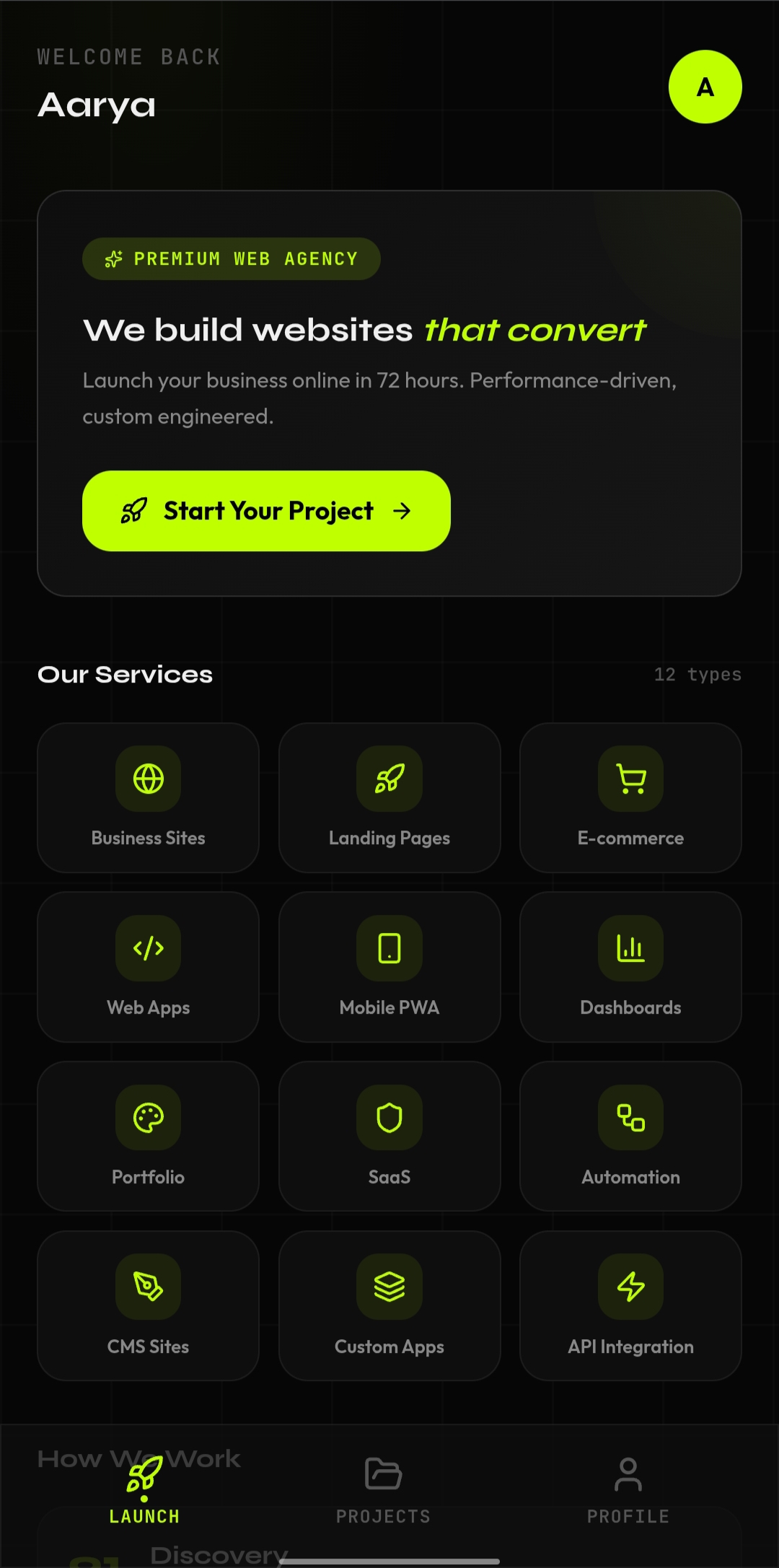Choose the API Integration service
Screen dimensions: 779x1568
(630, 1306)
